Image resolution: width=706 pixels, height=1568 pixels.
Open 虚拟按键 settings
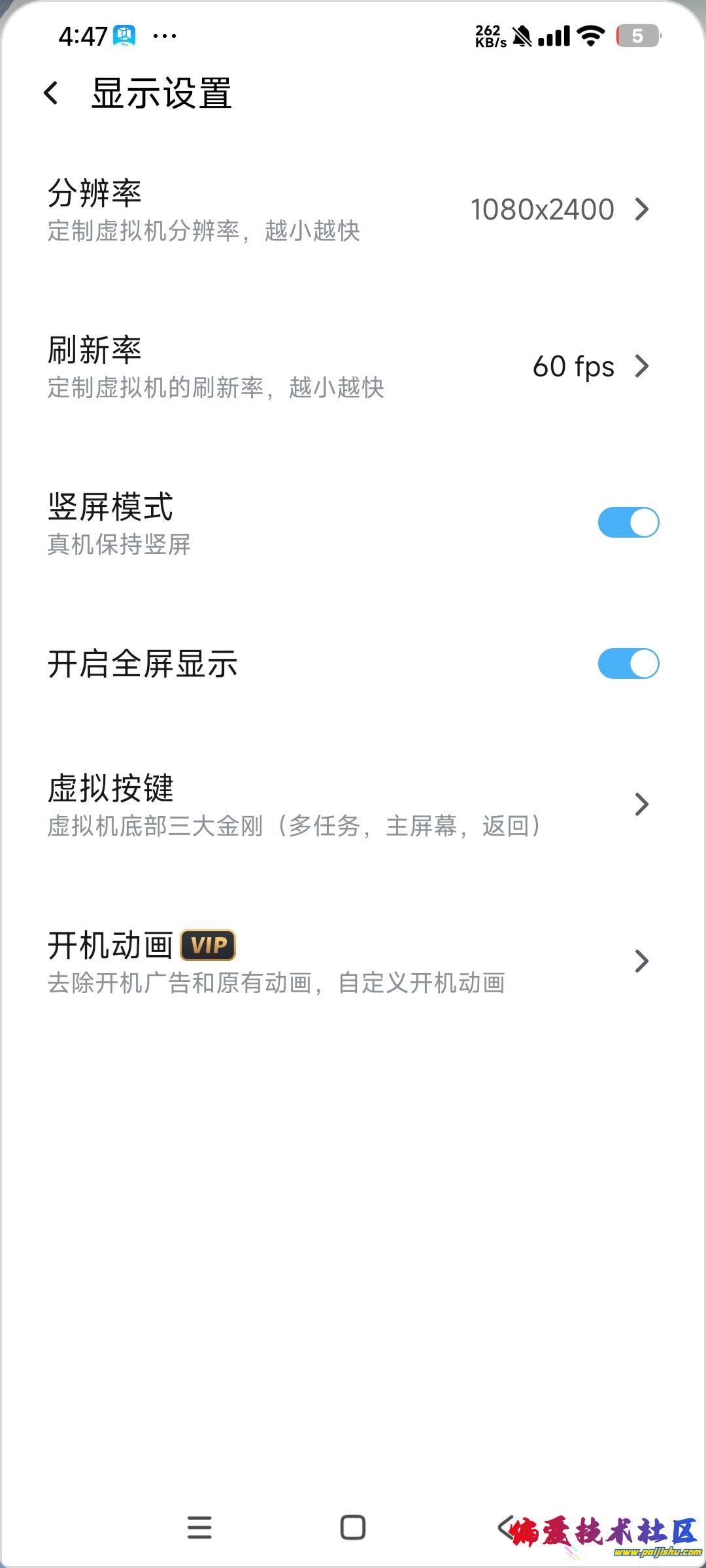[353, 805]
